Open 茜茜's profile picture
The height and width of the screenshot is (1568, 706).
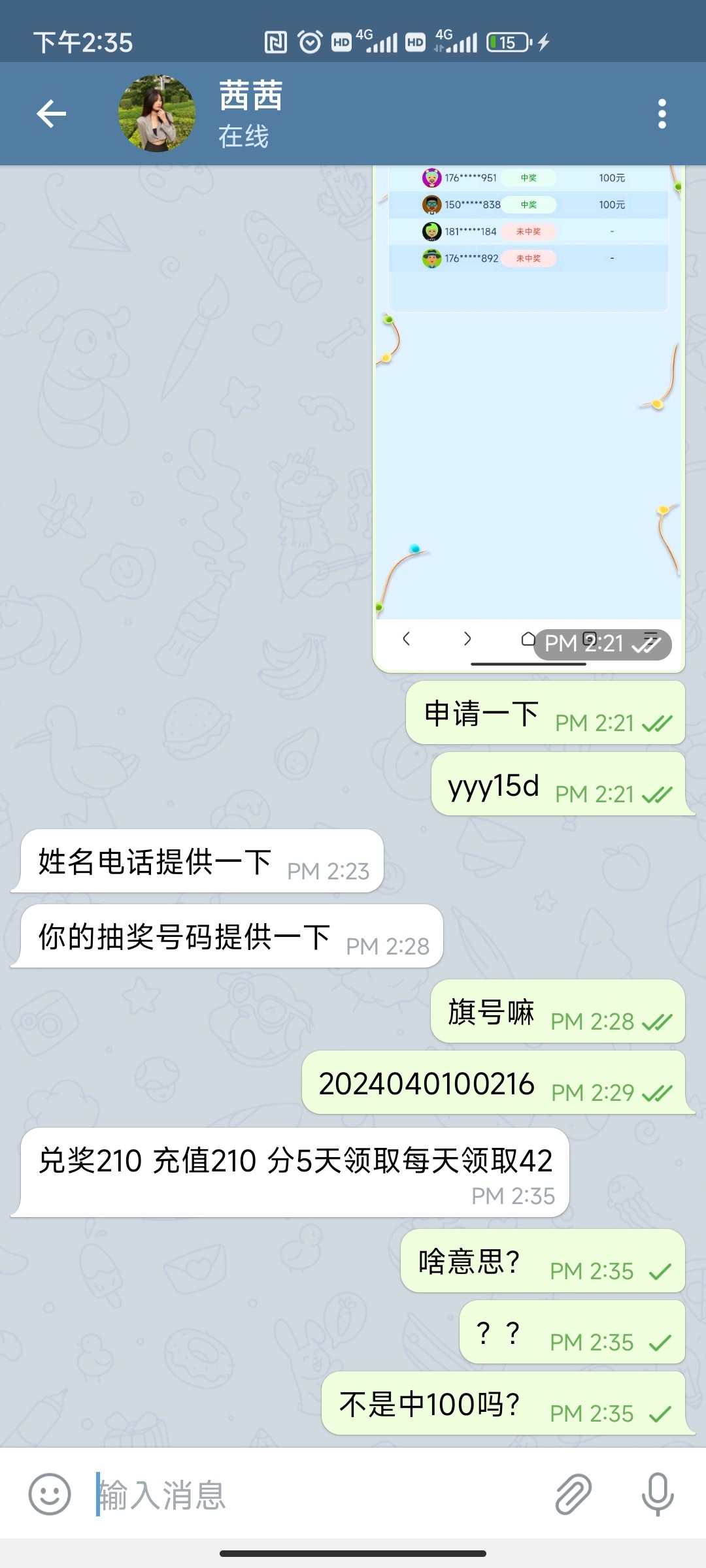(157, 114)
